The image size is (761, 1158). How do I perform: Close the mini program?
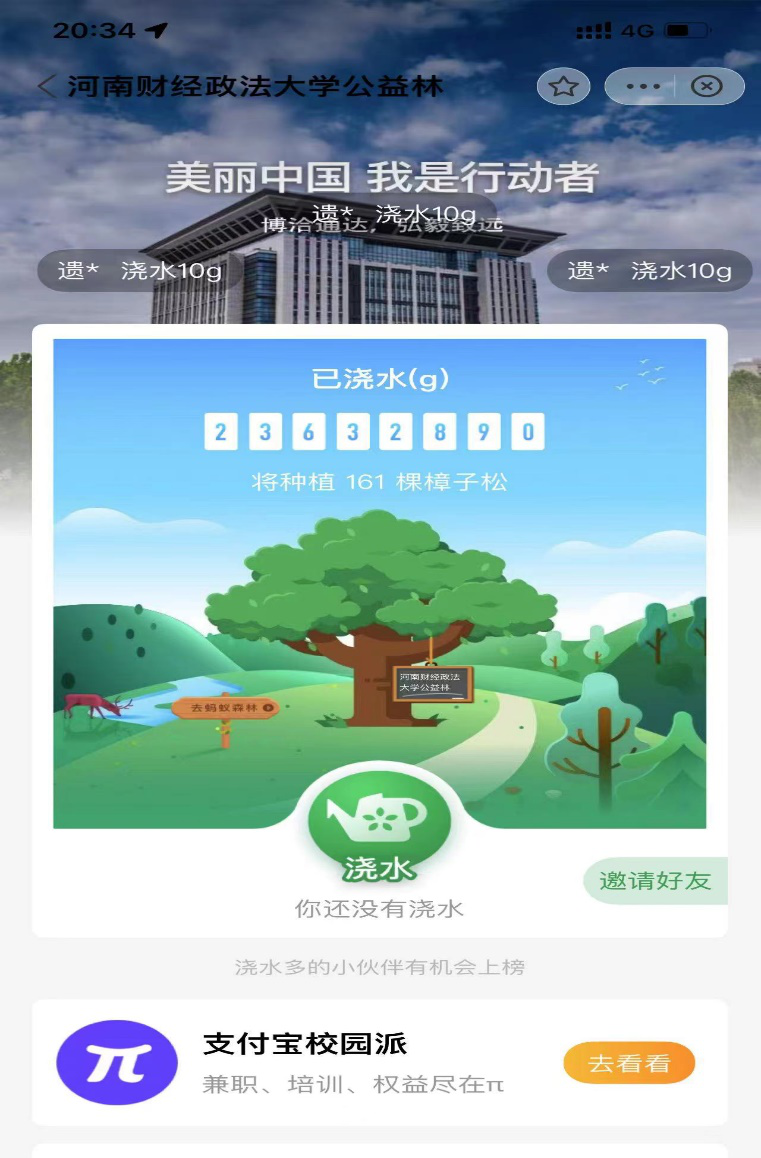(x=707, y=86)
